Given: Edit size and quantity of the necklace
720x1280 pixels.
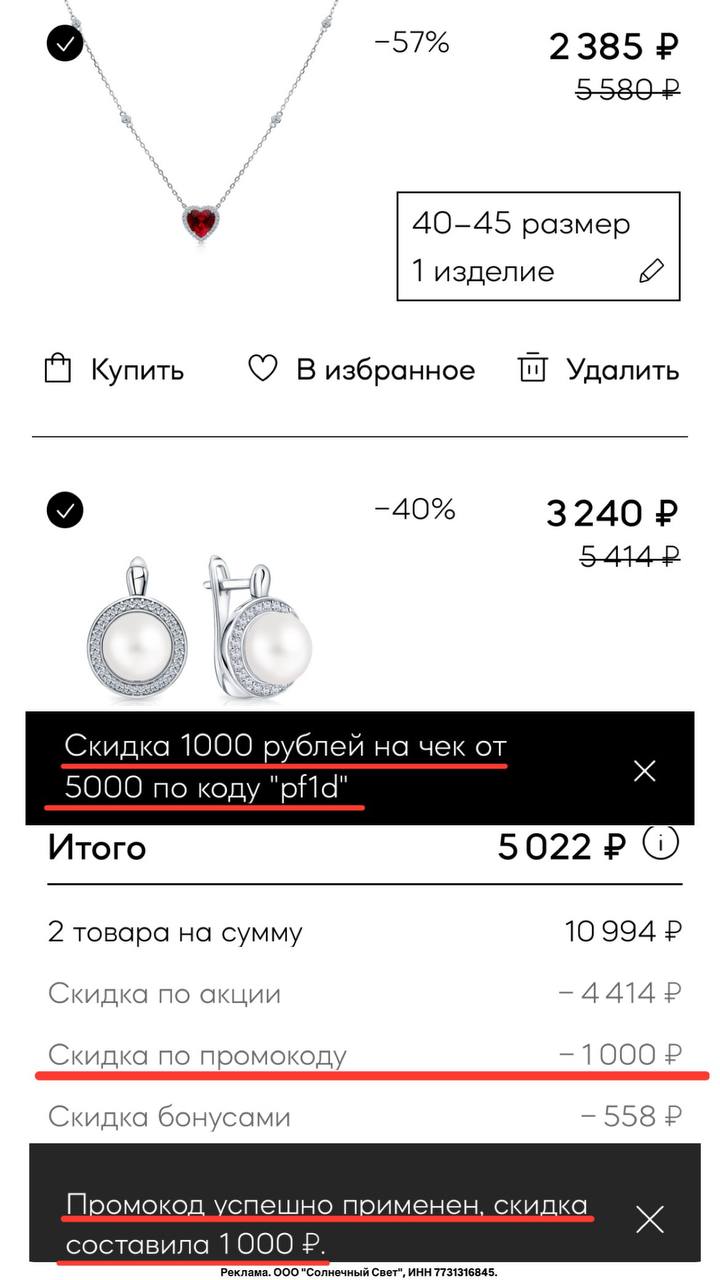Looking at the screenshot, I should 651,271.
